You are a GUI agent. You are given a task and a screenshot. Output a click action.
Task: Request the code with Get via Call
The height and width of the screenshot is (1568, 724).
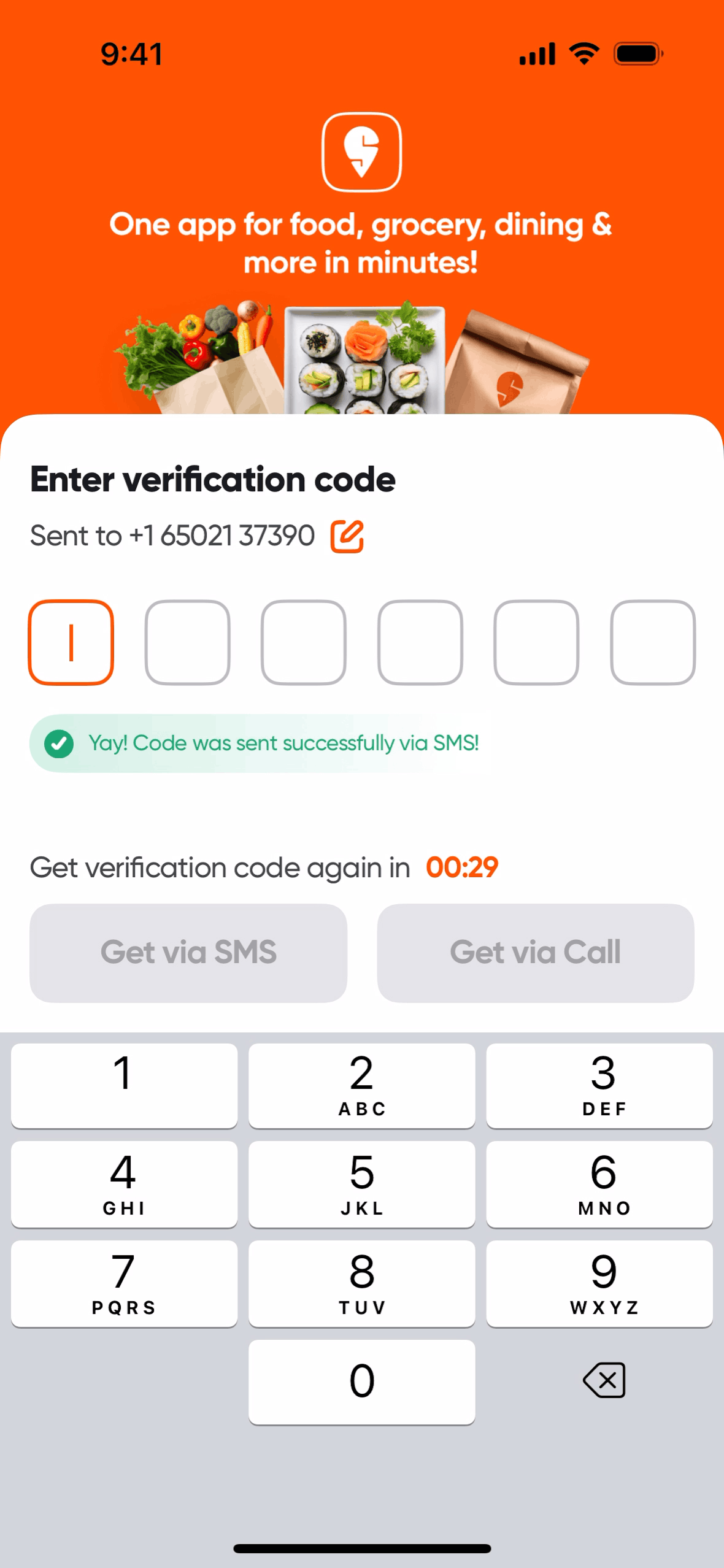coord(535,953)
